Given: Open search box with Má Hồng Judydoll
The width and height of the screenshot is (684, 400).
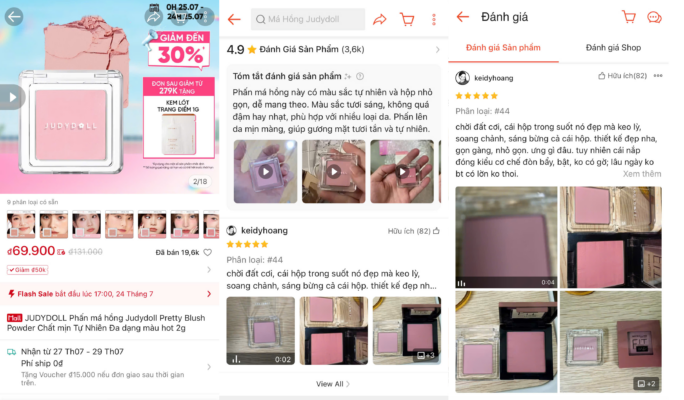Looking at the screenshot, I should 310,19.
